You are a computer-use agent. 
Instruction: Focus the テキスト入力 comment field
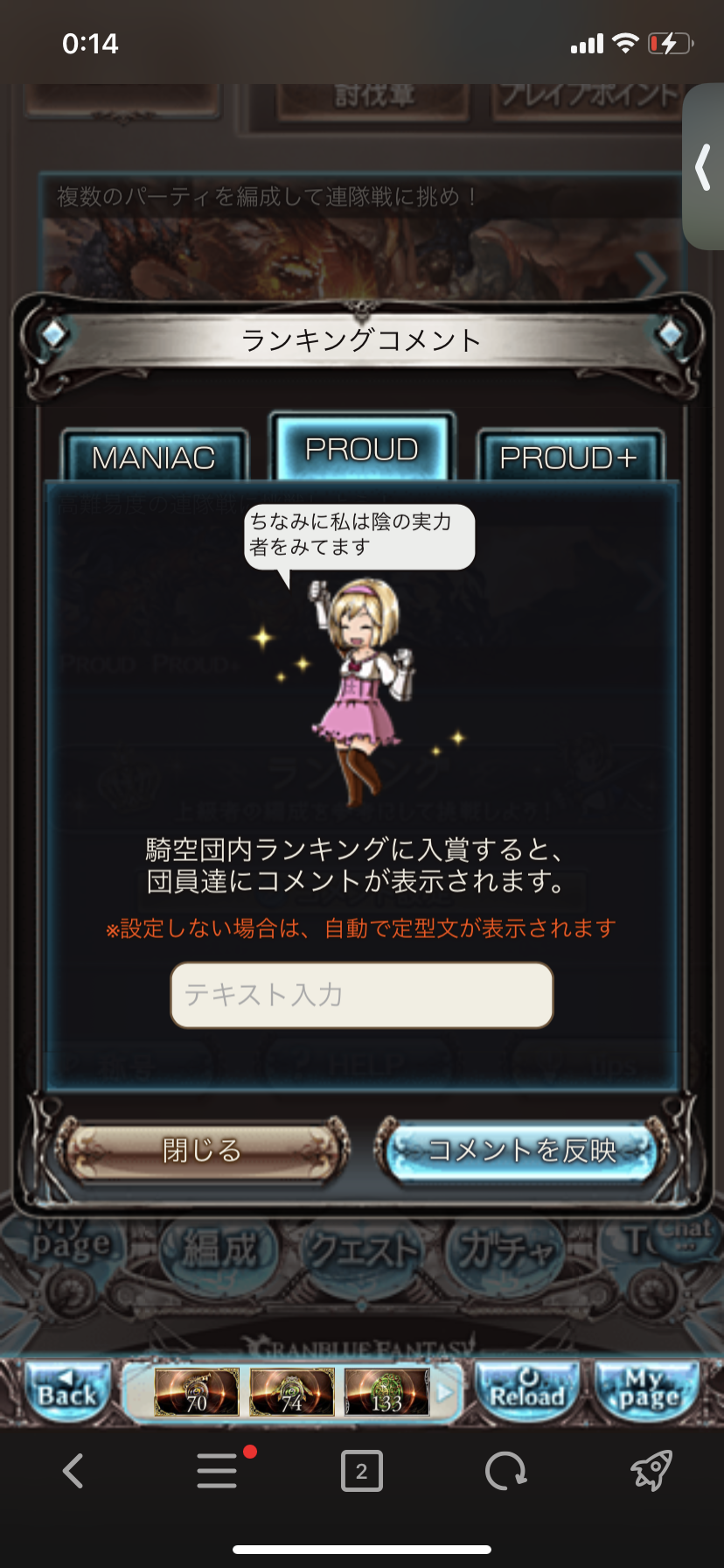[x=362, y=995]
